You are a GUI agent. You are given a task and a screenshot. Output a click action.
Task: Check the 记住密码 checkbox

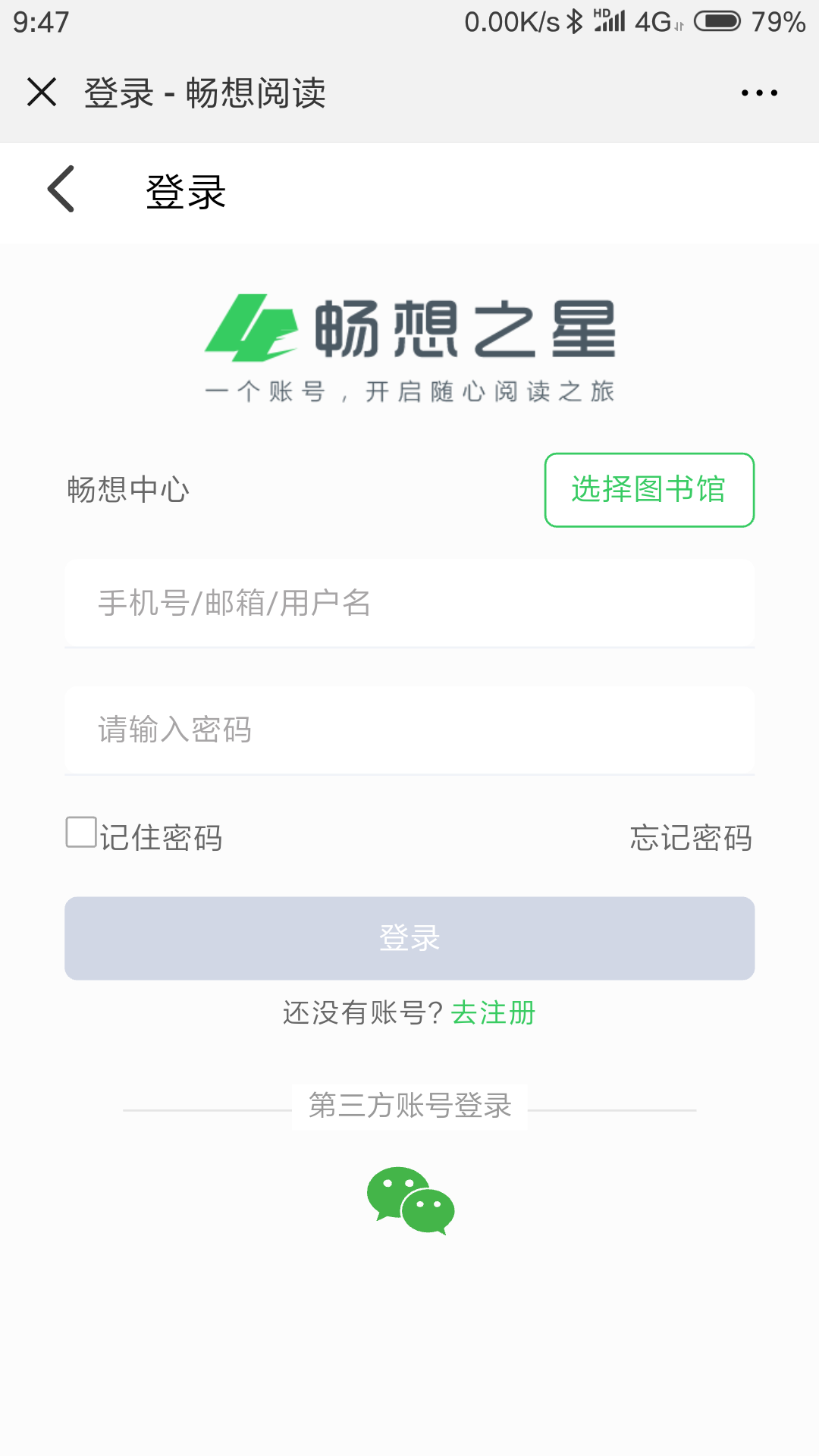pyautogui.click(x=81, y=832)
